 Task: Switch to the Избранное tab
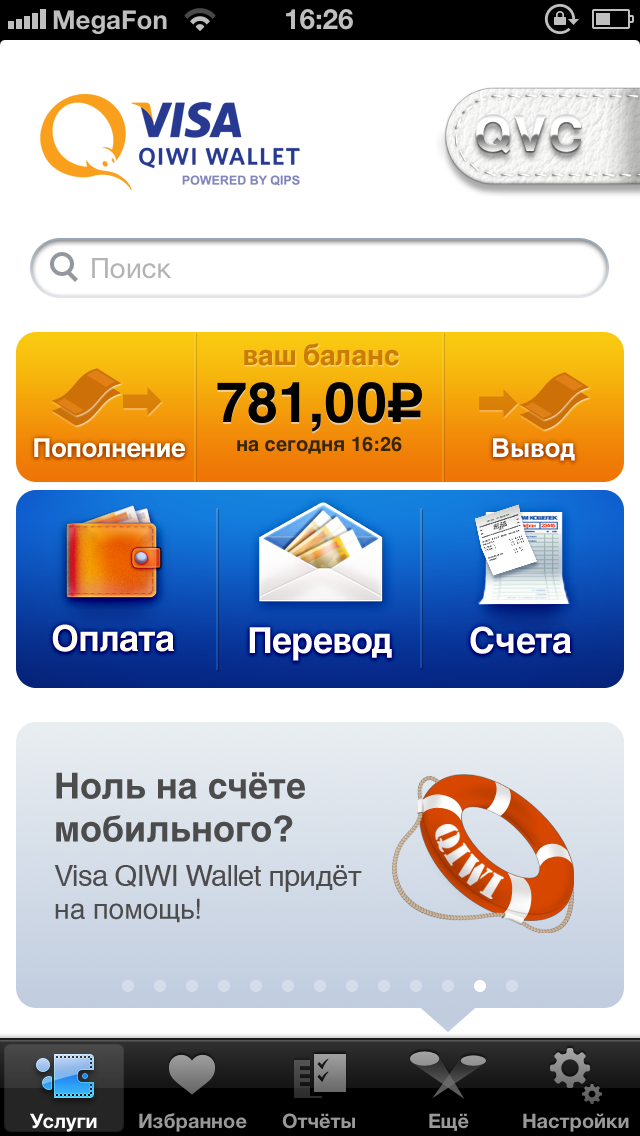click(x=192, y=1090)
